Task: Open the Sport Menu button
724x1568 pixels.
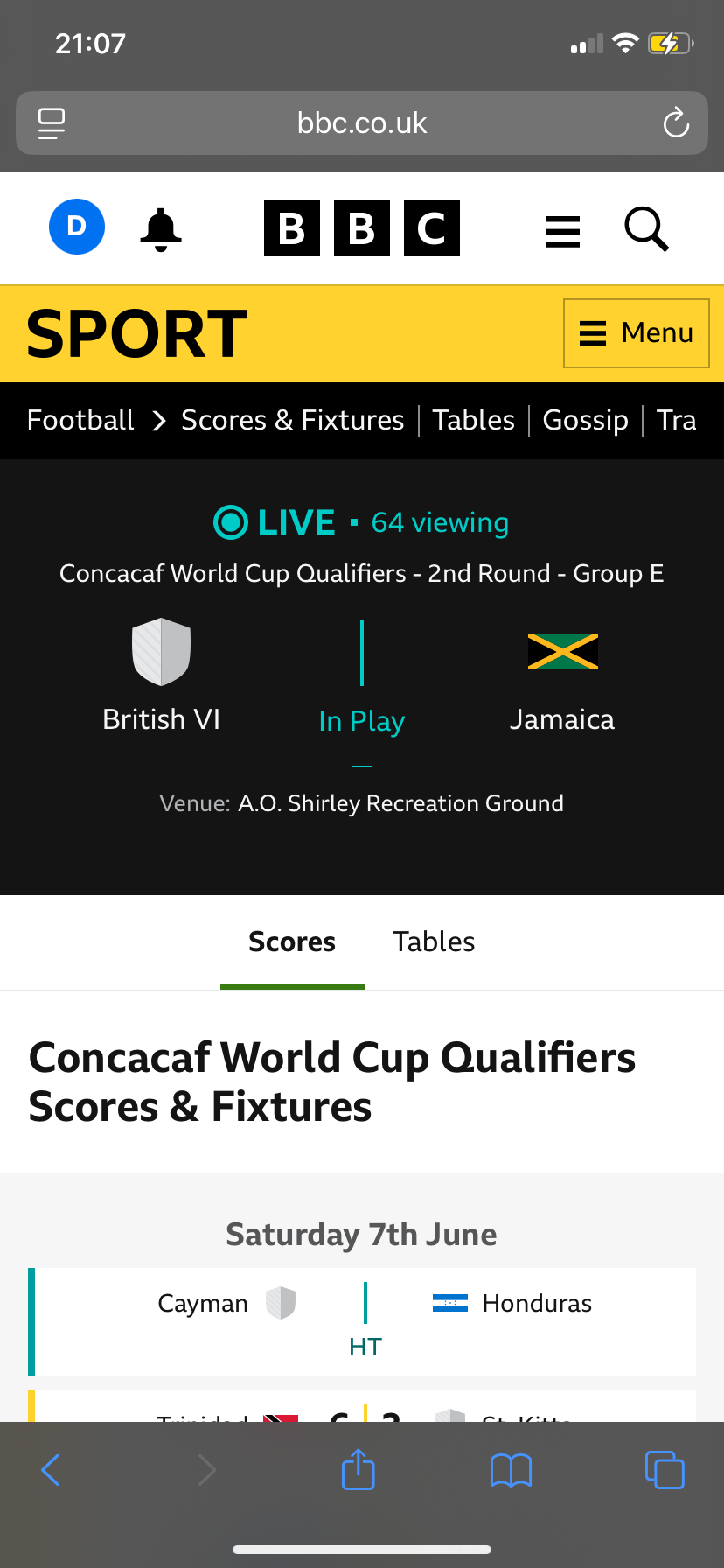Action: pyautogui.click(x=637, y=333)
